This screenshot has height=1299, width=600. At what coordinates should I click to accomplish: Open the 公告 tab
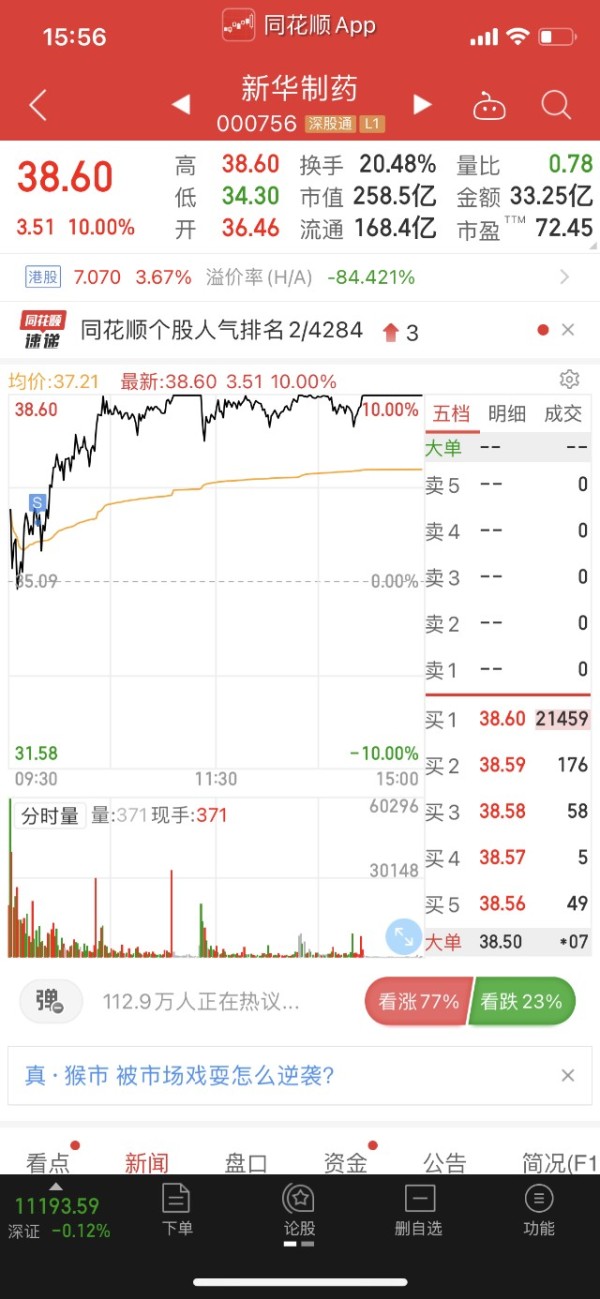point(445,1162)
